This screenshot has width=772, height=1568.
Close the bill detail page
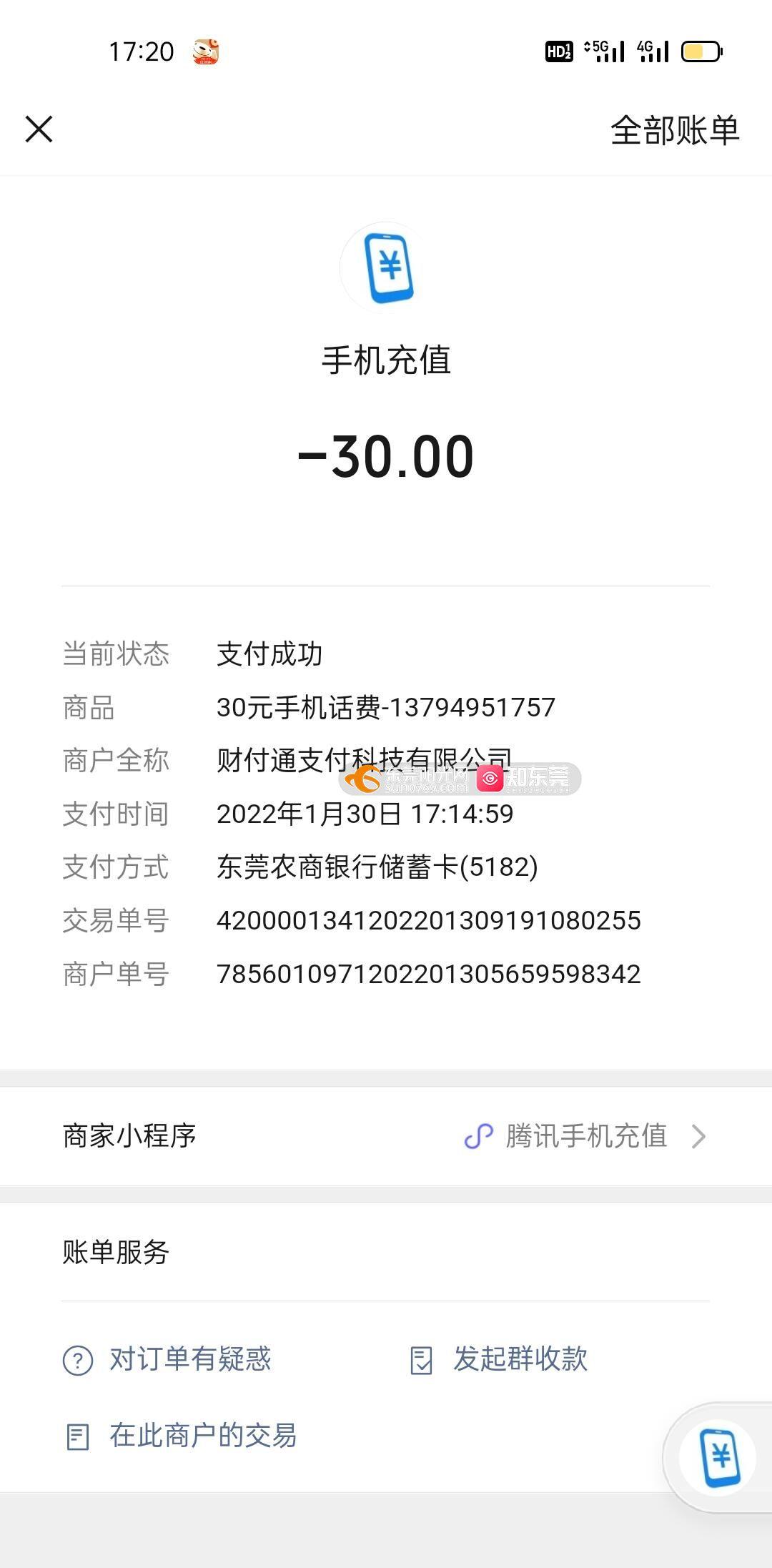(39, 129)
